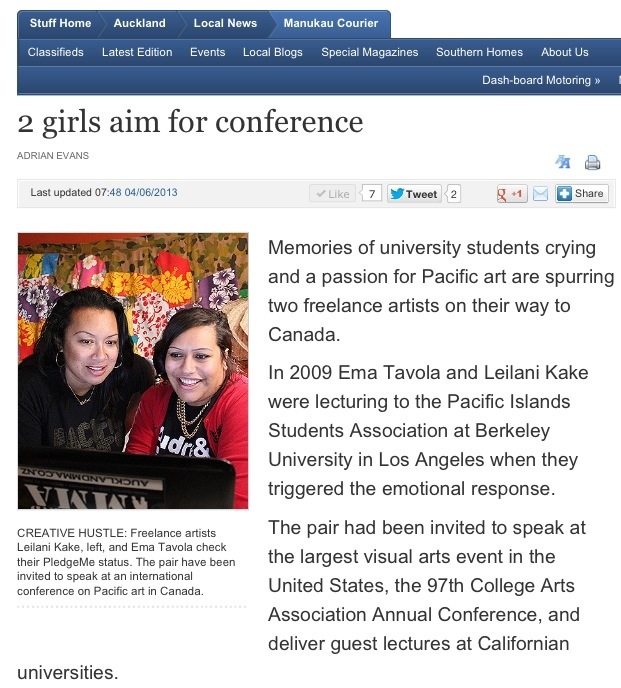Like the article on Facebook

pyautogui.click(x=331, y=194)
